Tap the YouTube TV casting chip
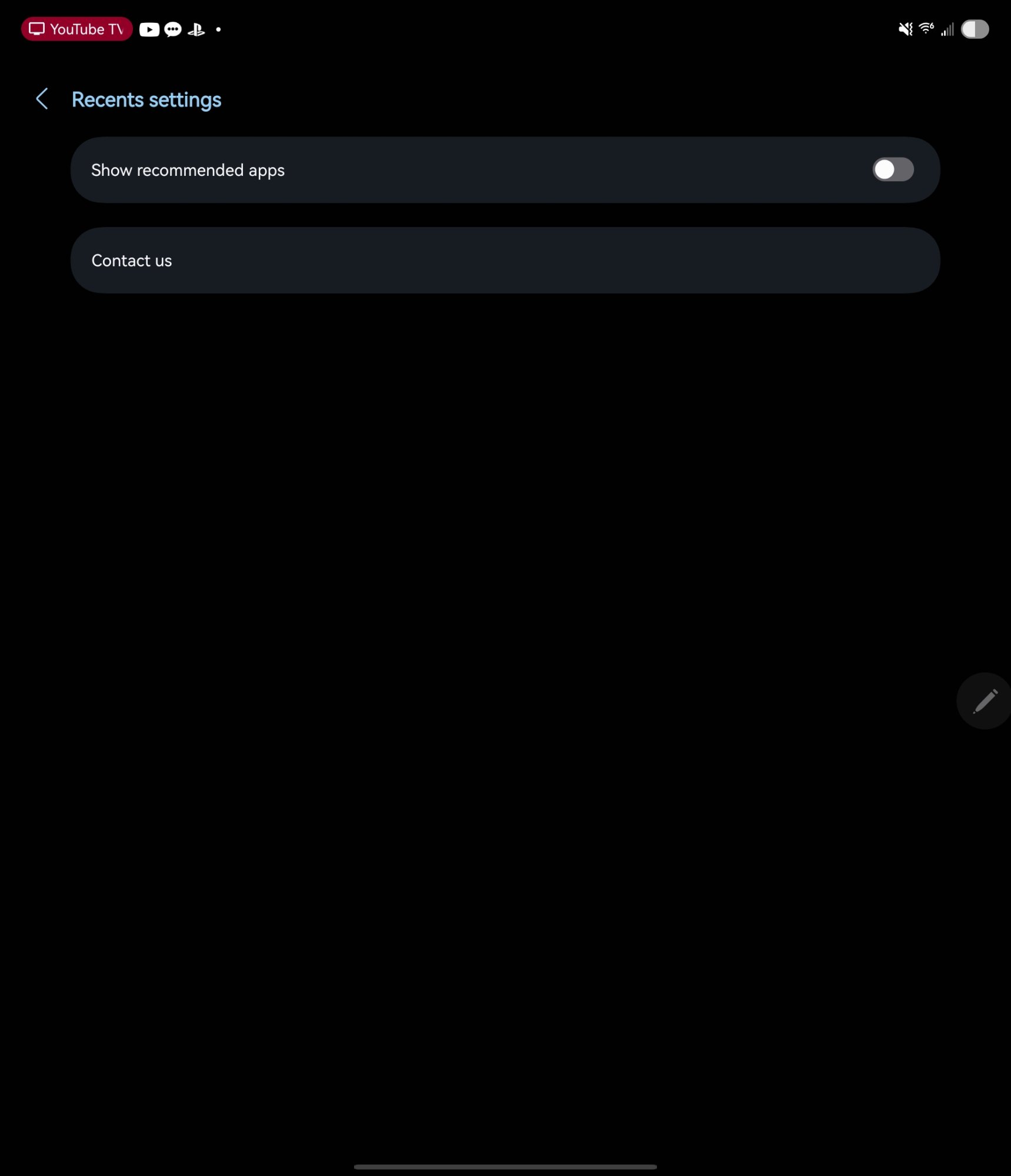This screenshot has width=1011, height=1176. tap(76, 29)
